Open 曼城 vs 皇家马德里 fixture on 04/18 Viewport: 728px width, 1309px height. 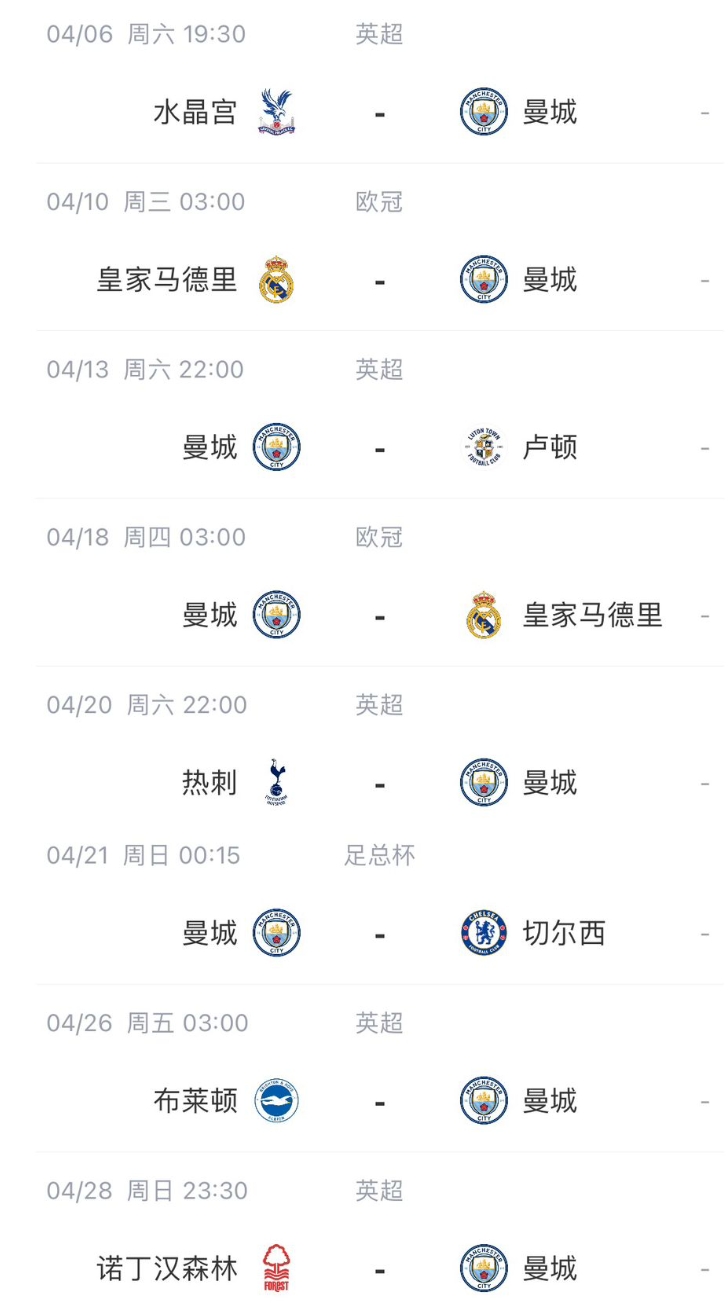click(x=380, y=616)
